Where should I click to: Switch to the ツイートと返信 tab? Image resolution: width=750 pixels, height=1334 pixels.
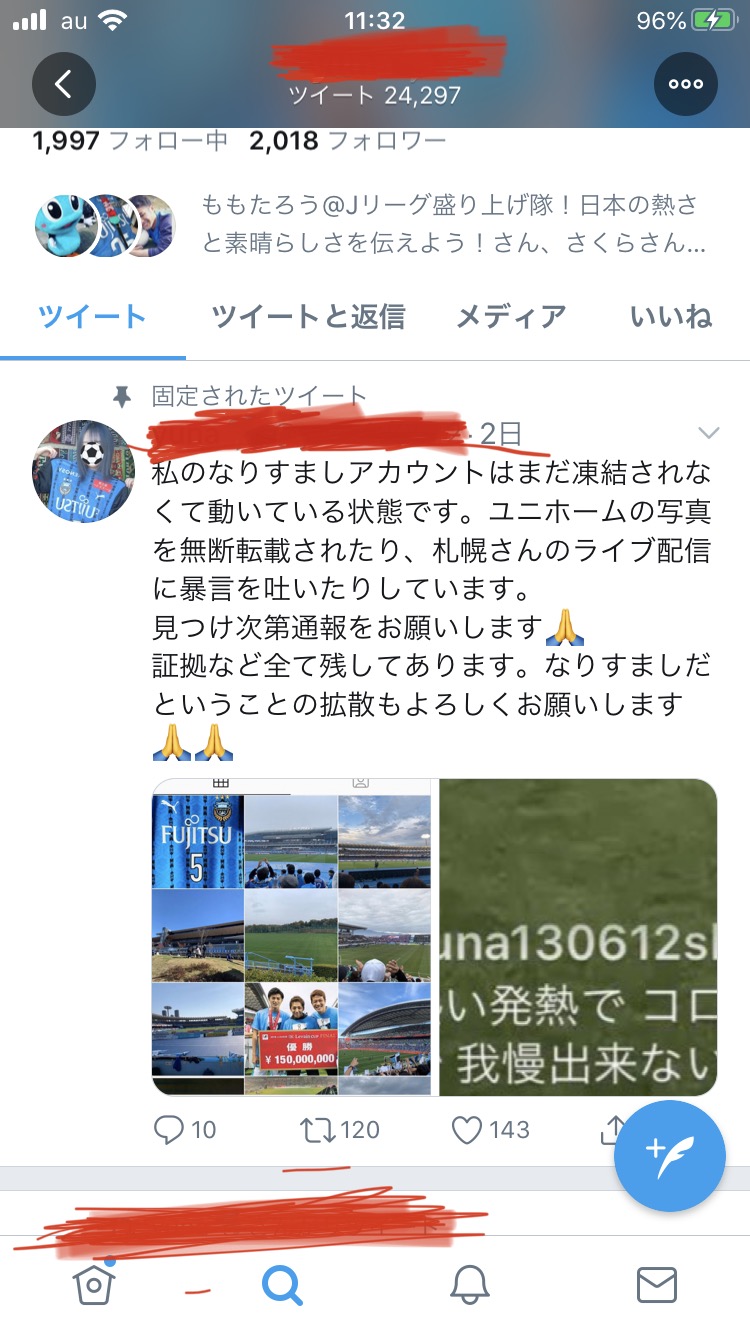point(308,317)
